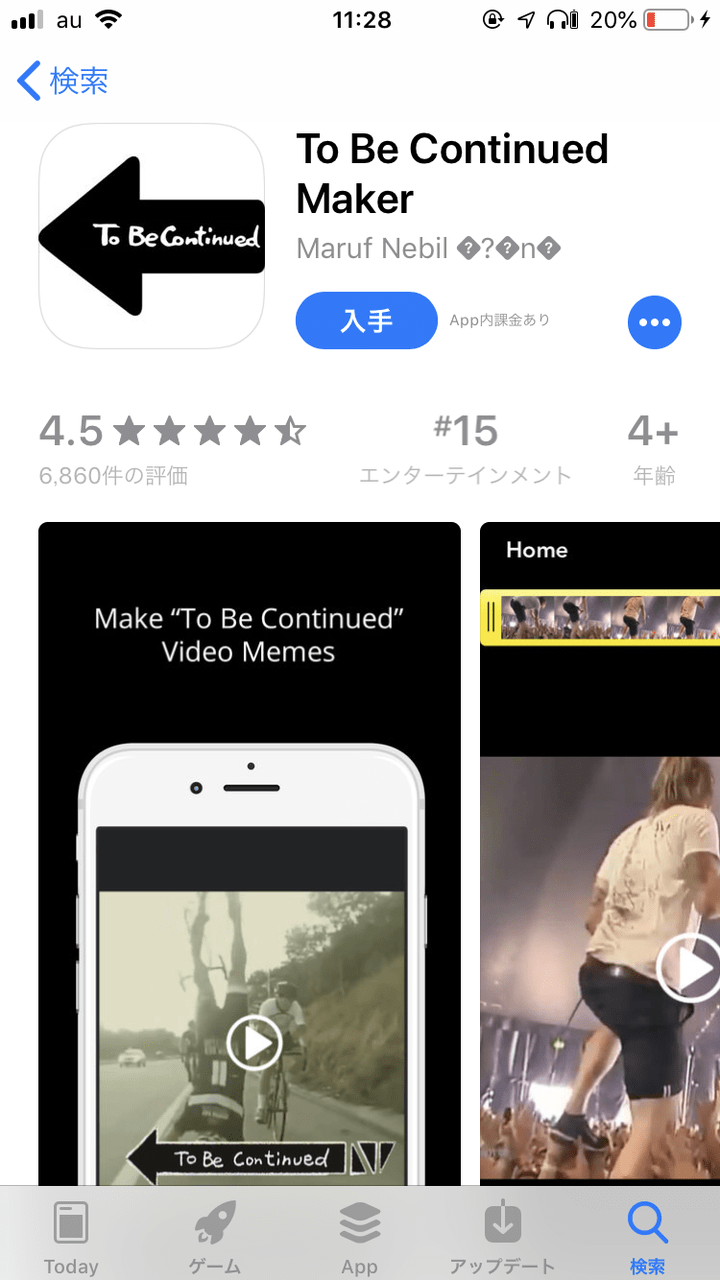Switch to the ゲーム tab
This screenshot has height=1280, width=720.
tap(215, 1235)
